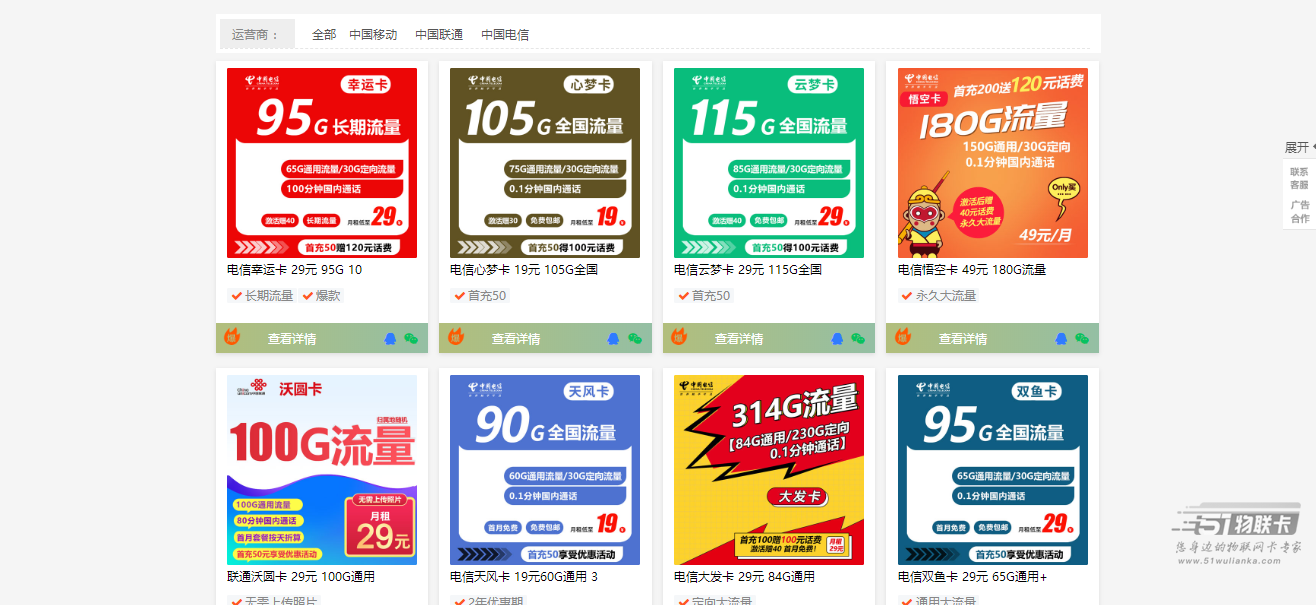Filter by 中国移动
1316x605 pixels.
point(373,34)
